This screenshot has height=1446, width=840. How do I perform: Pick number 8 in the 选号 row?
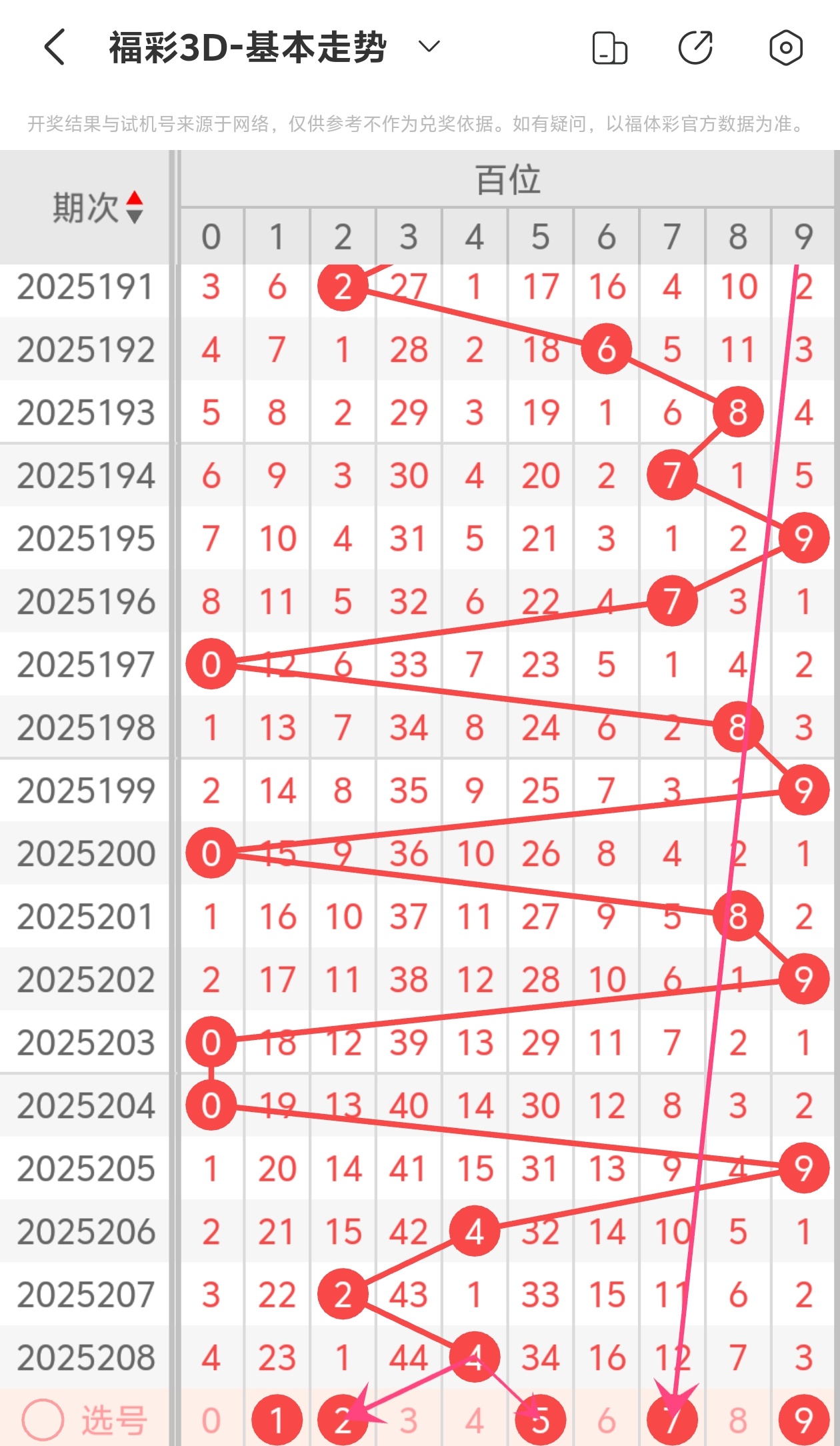point(737,1421)
